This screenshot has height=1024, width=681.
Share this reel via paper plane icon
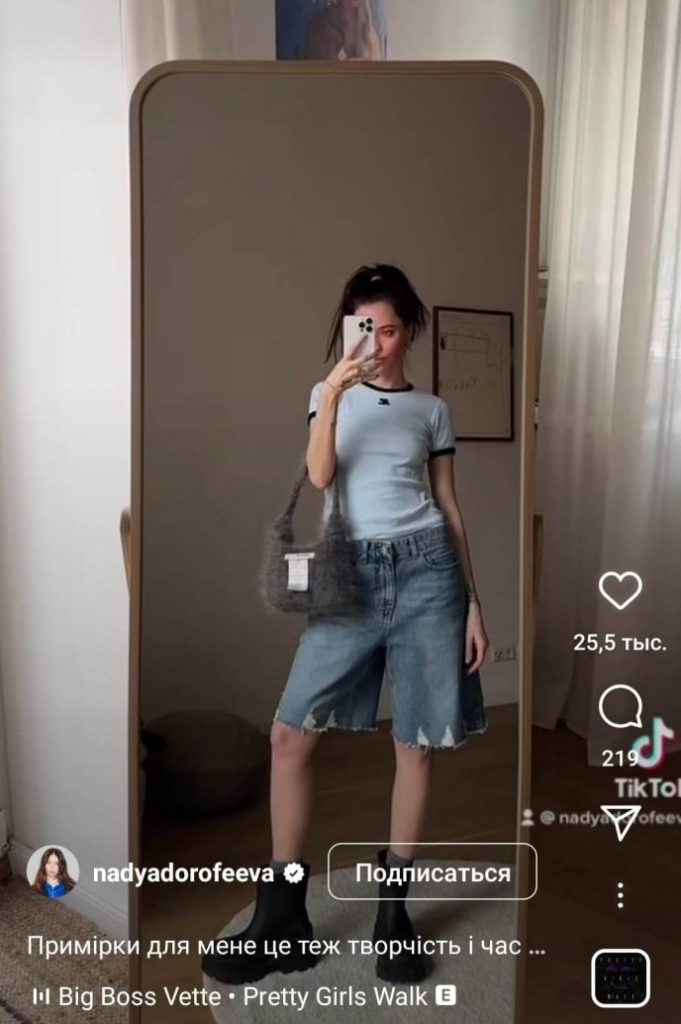pos(620,822)
